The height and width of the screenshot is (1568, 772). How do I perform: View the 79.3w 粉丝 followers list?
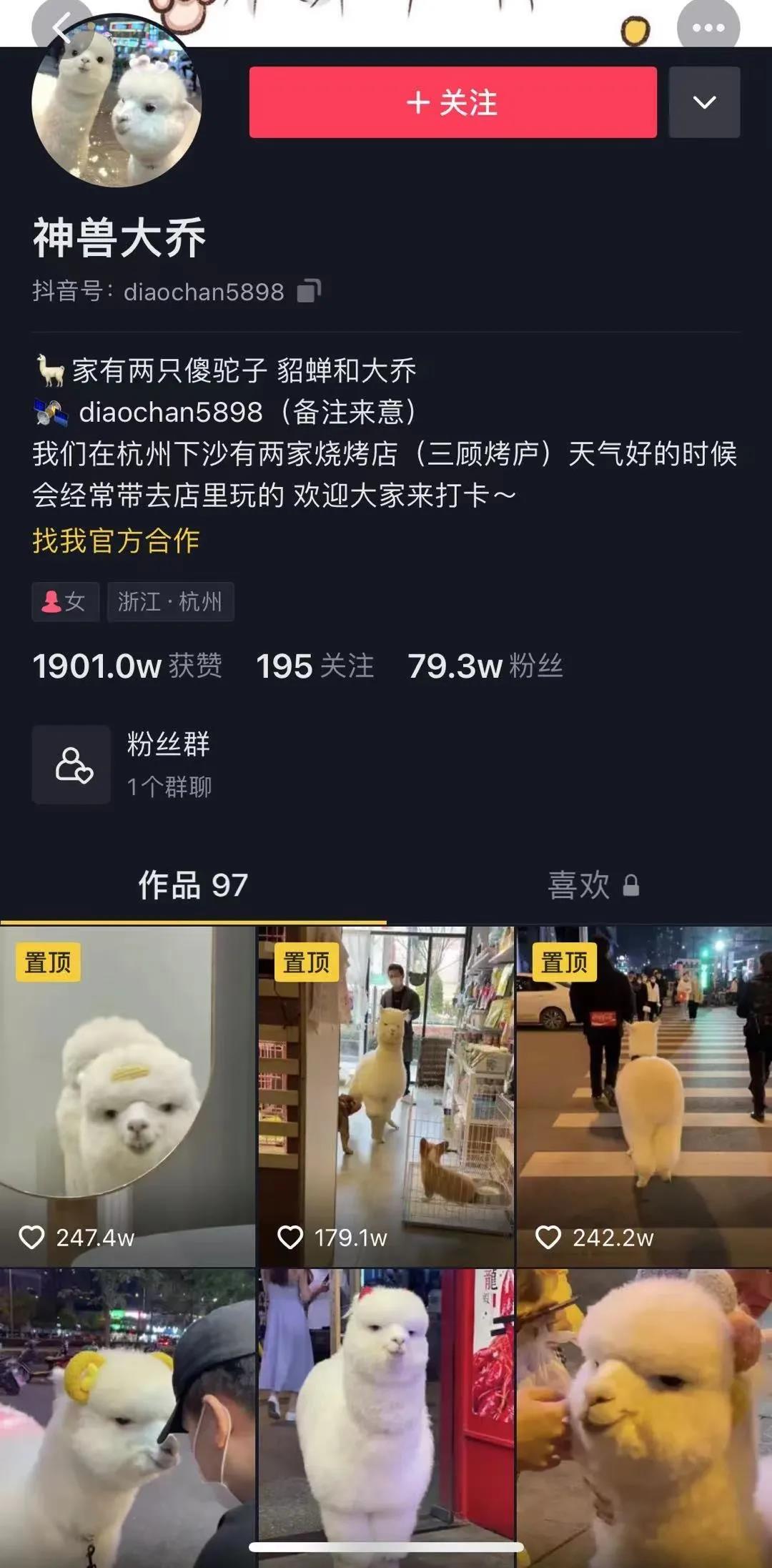pos(485,666)
